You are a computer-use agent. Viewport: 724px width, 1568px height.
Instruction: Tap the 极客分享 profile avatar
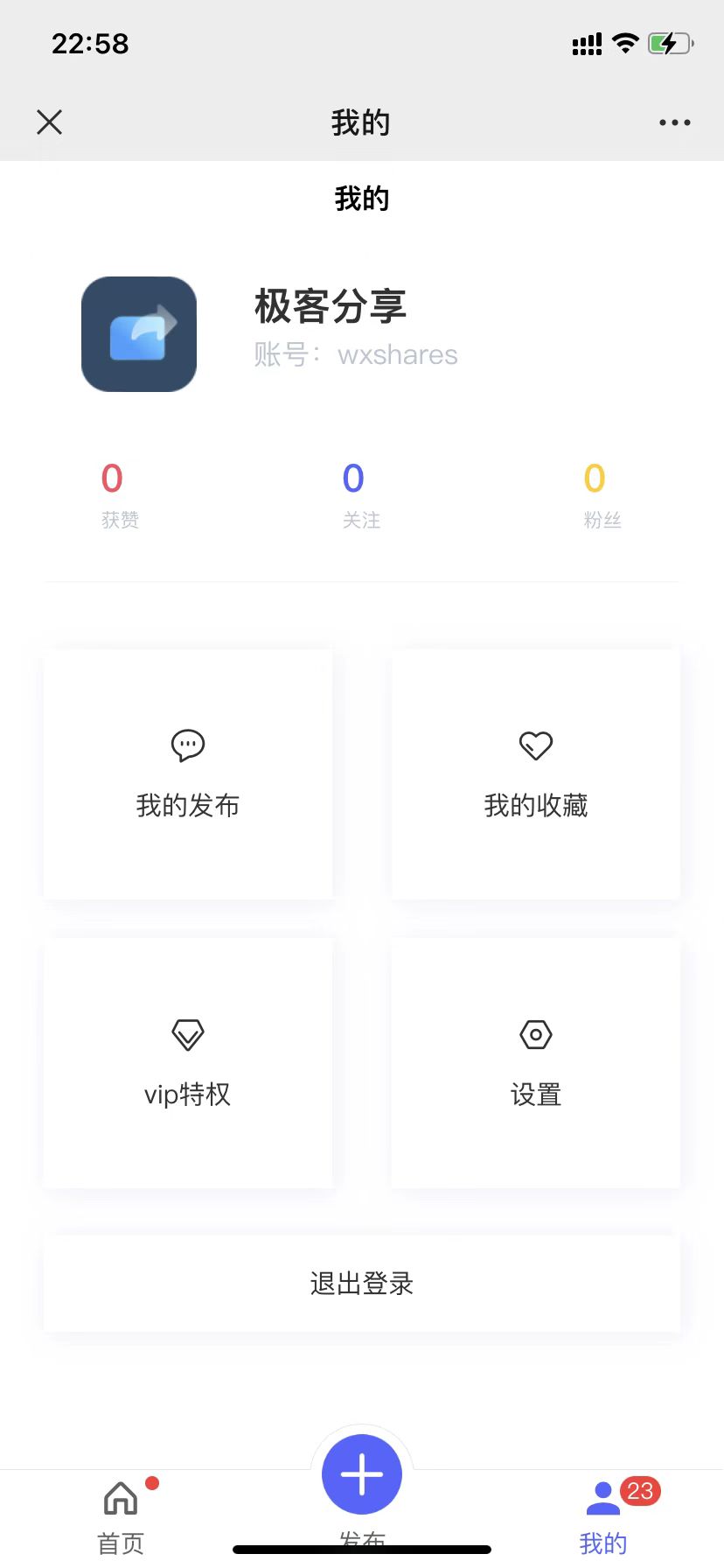click(139, 334)
